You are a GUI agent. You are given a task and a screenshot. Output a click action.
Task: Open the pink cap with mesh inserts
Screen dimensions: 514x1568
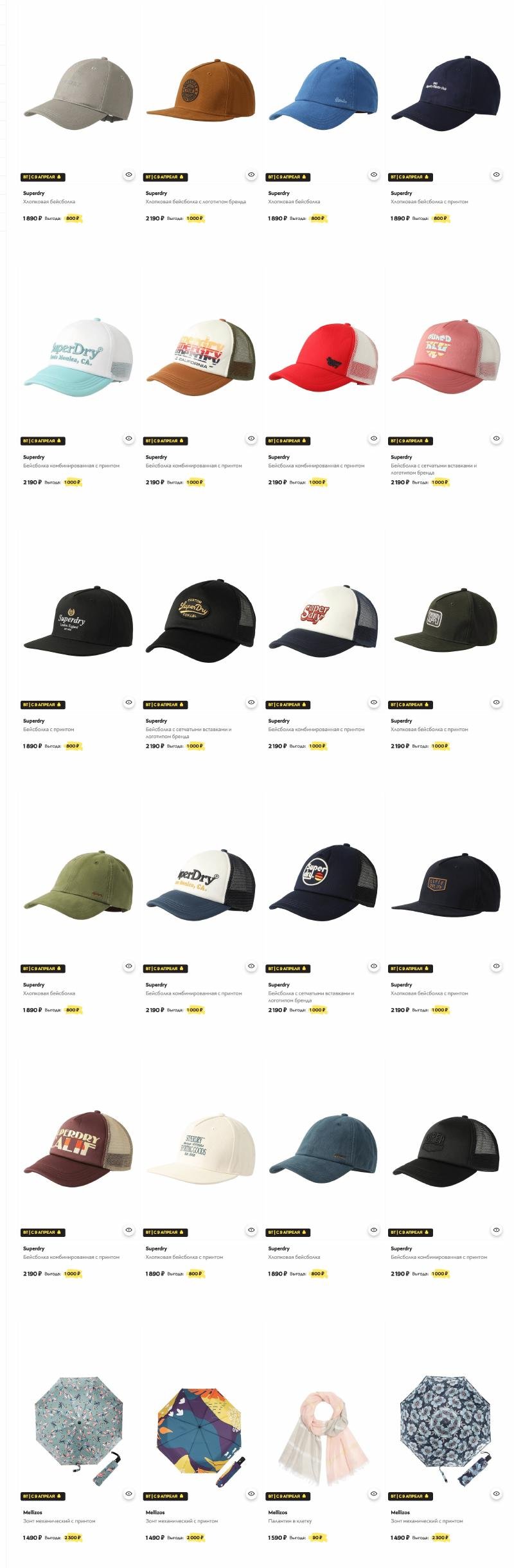click(445, 357)
